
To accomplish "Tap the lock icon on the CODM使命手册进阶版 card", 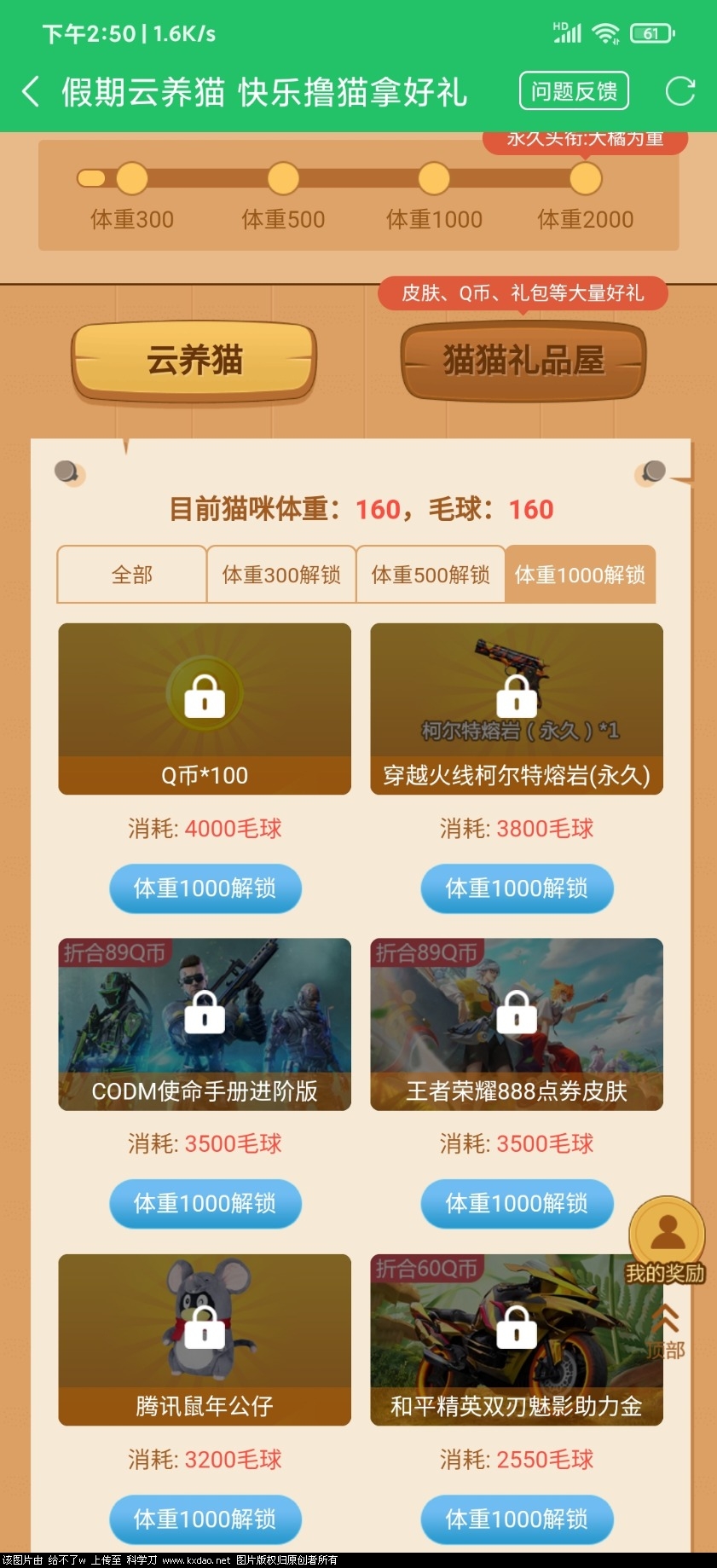I will point(204,1016).
